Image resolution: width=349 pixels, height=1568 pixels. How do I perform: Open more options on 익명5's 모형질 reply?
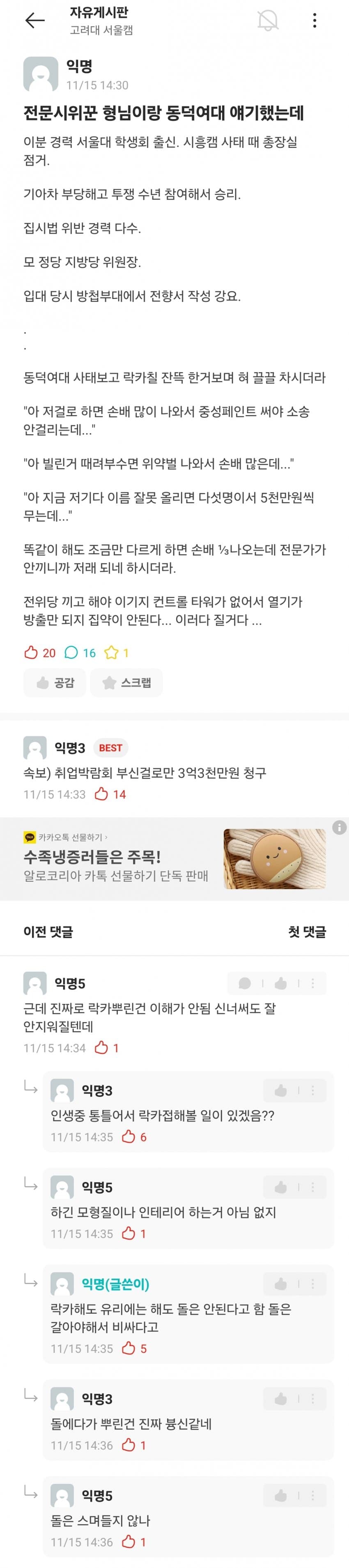coord(312,1187)
